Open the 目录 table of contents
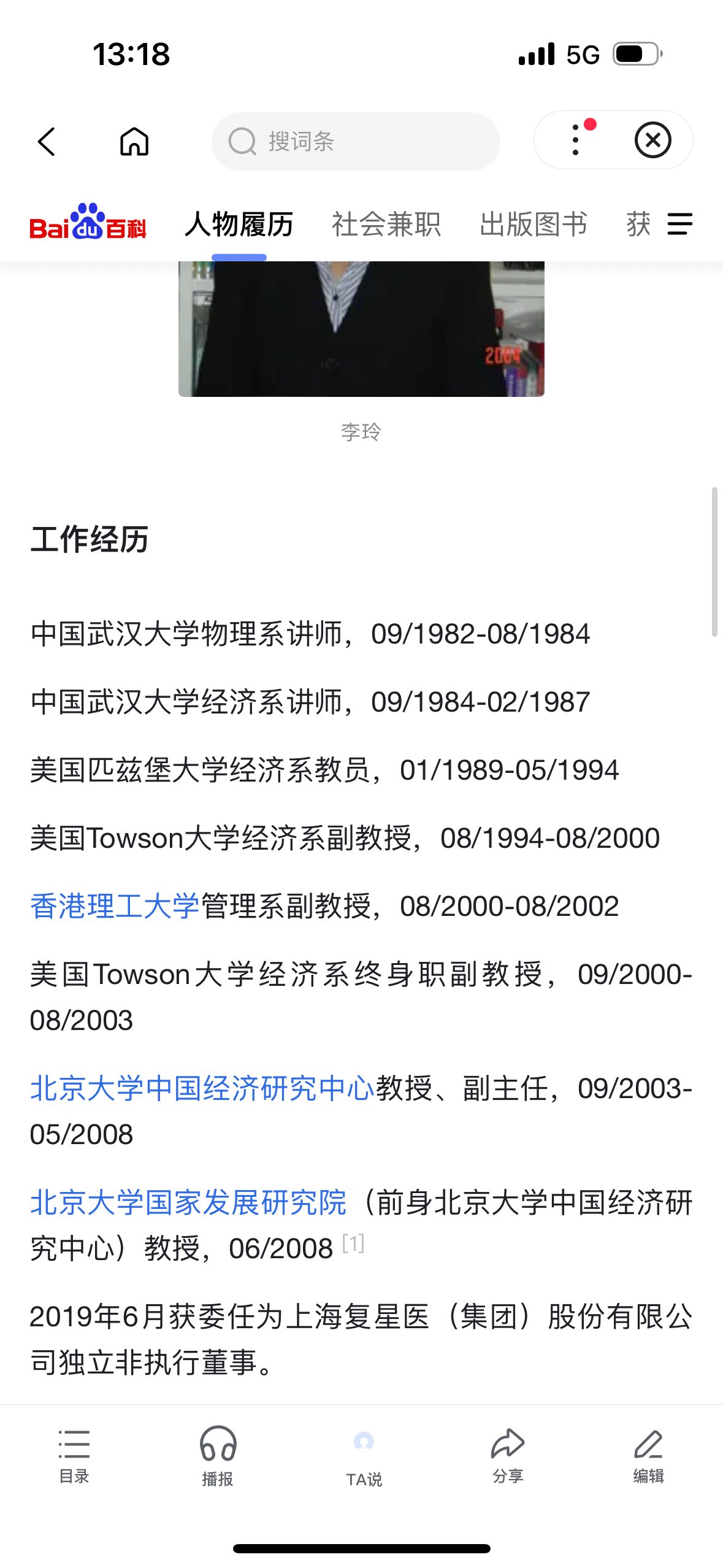 pyautogui.click(x=74, y=1455)
